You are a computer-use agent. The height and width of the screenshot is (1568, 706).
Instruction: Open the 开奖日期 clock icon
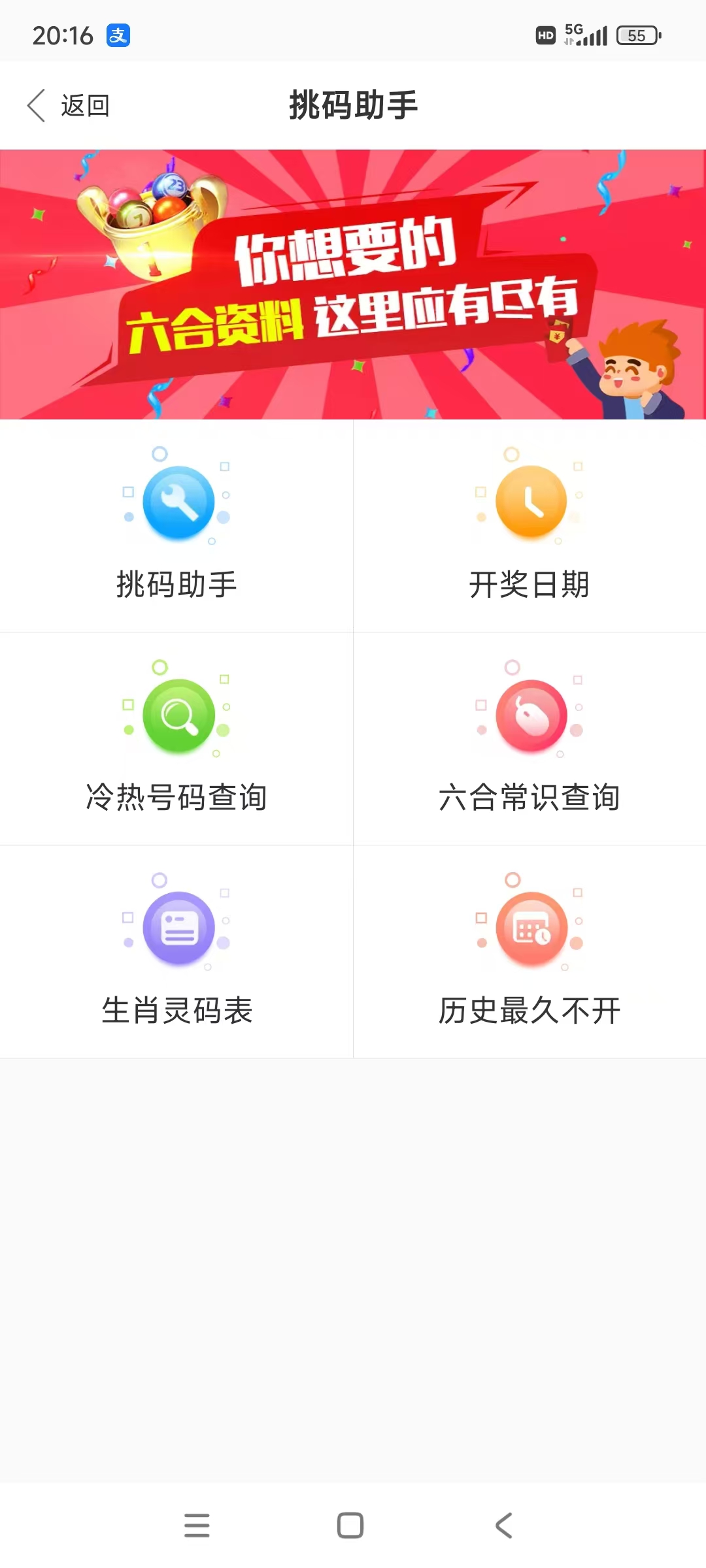[529, 503]
